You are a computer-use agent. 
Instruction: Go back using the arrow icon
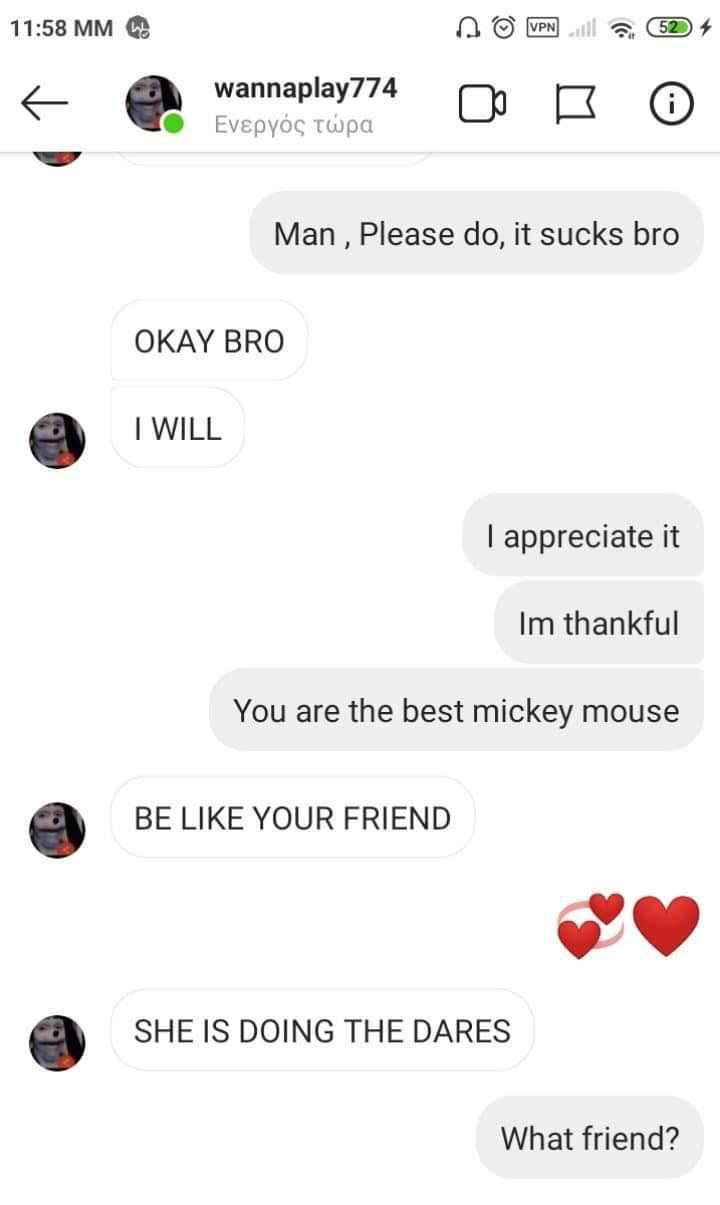[44, 102]
